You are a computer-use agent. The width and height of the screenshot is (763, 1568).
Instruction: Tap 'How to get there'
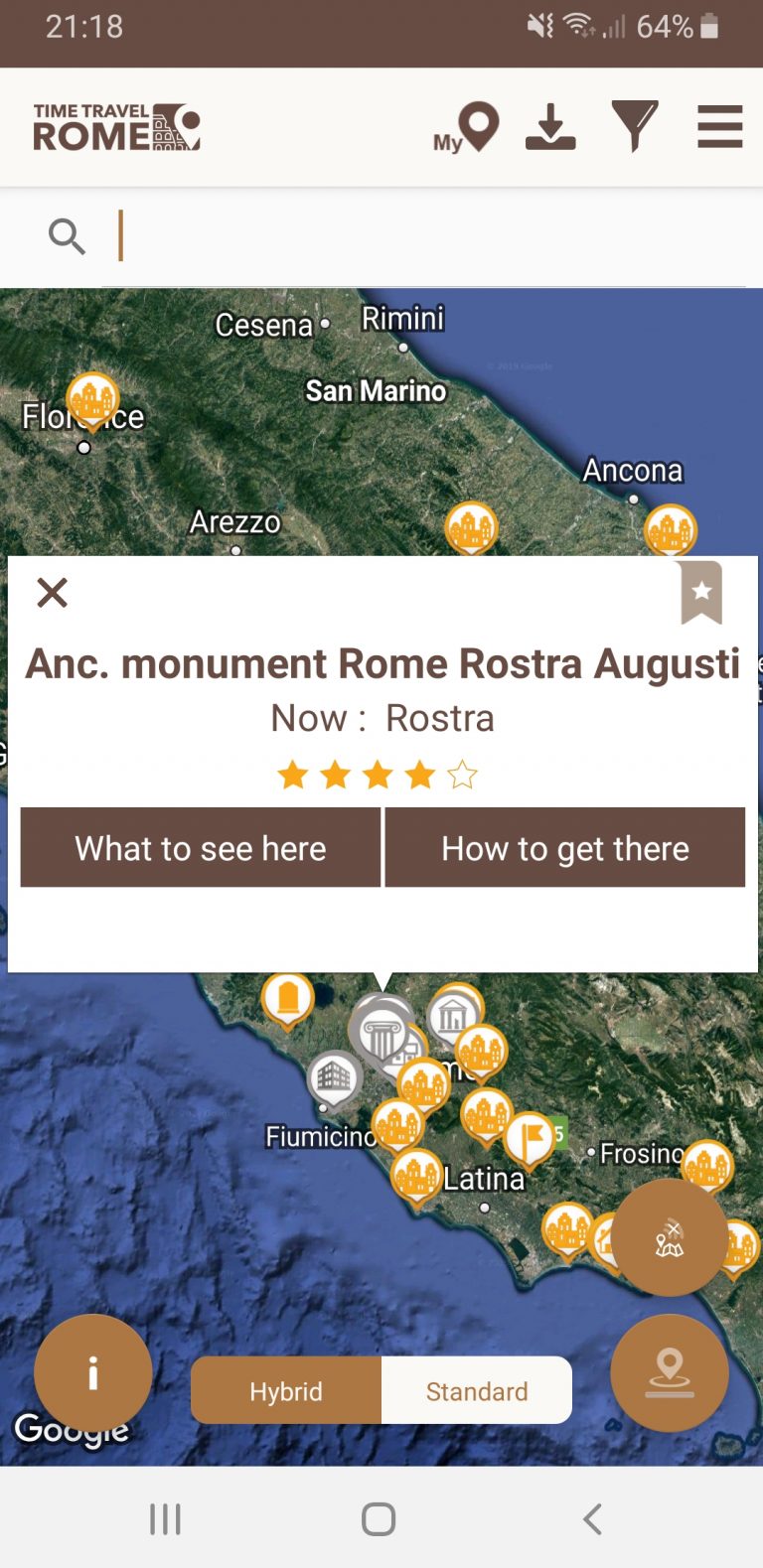[x=564, y=847]
